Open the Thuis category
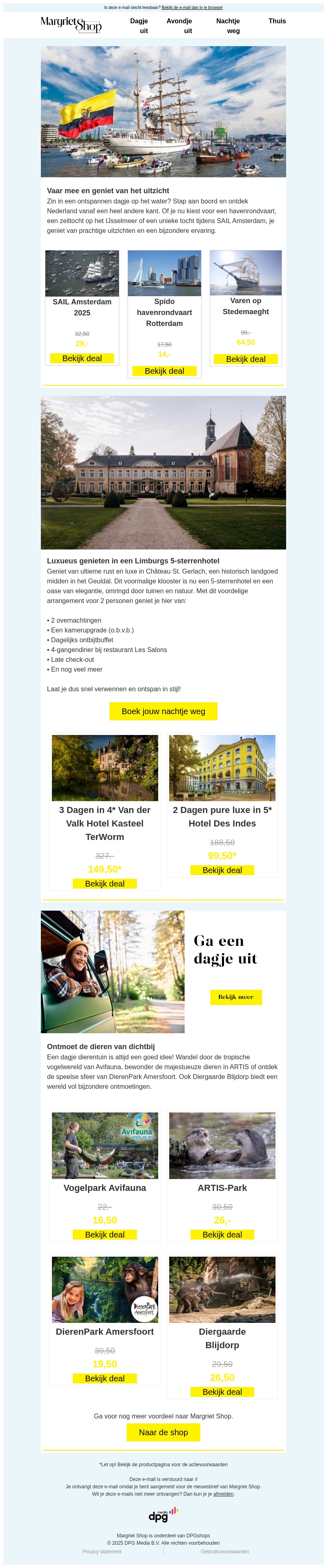This screenshot has height=1568, width=327. (x=277, y=21)
